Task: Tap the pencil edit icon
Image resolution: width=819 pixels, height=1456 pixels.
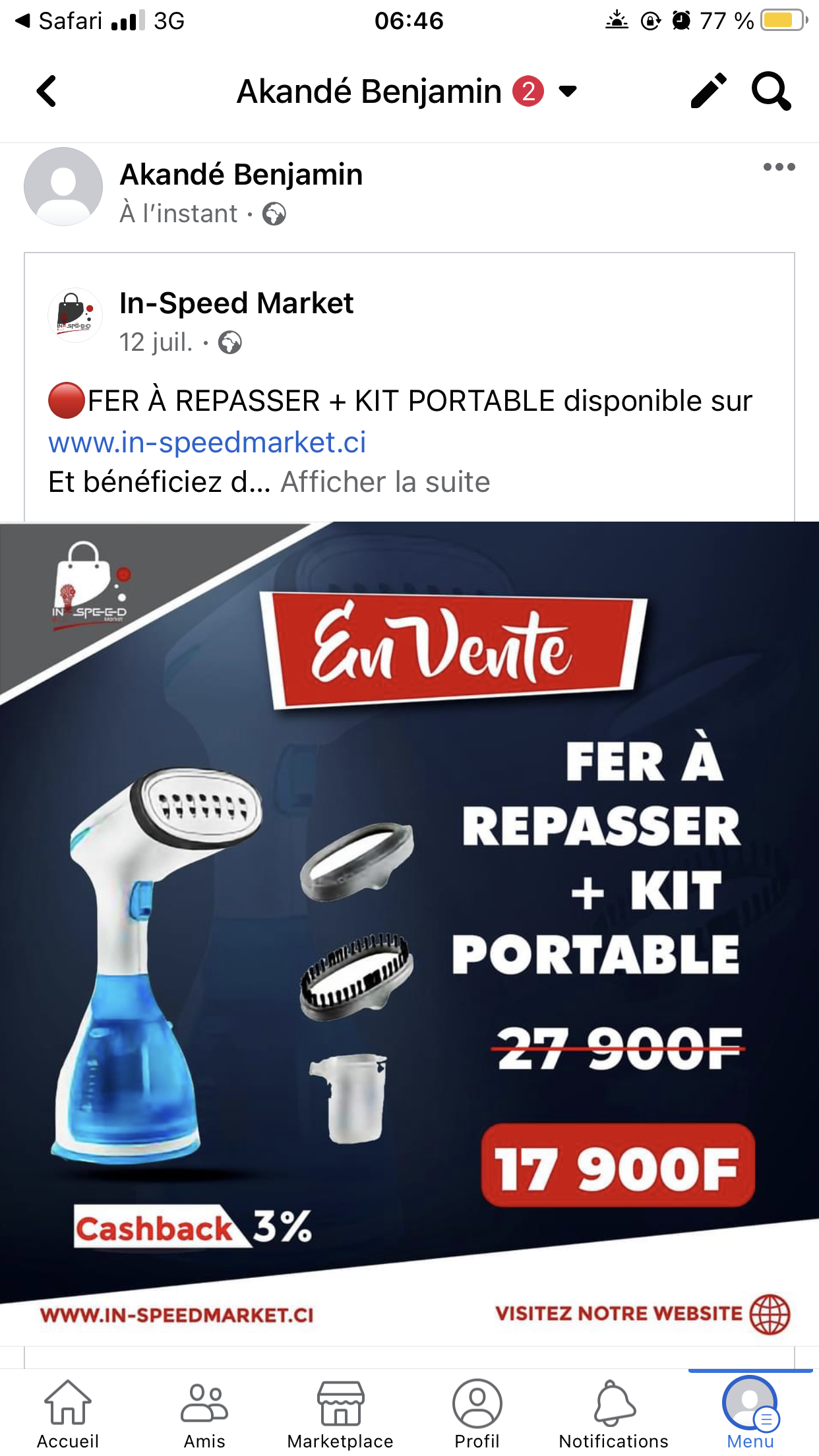Action: point(708,91)
